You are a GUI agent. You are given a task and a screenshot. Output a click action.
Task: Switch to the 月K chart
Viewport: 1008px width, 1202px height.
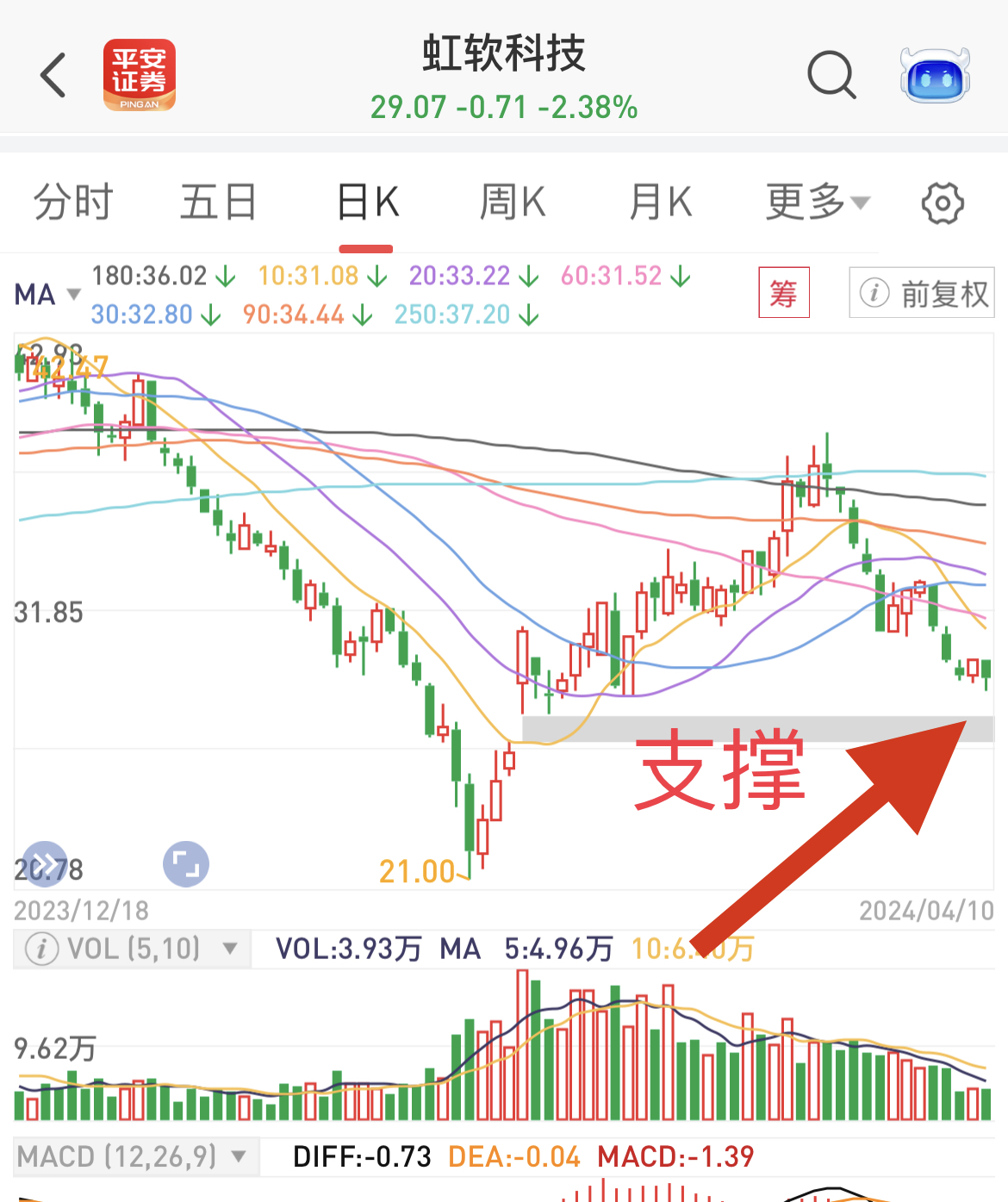click(660, 203)
